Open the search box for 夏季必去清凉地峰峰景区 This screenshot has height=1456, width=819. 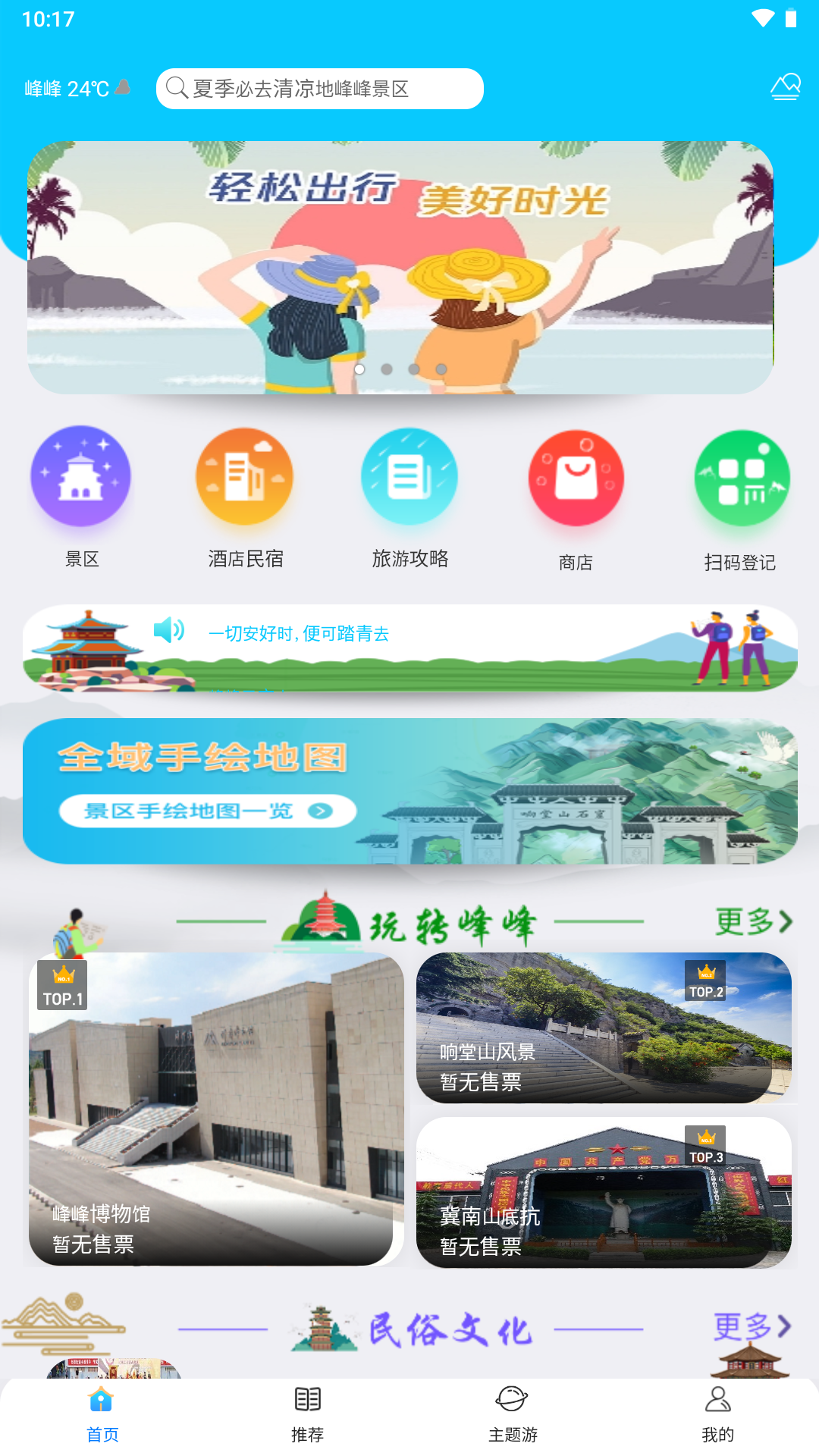point(318,89)
